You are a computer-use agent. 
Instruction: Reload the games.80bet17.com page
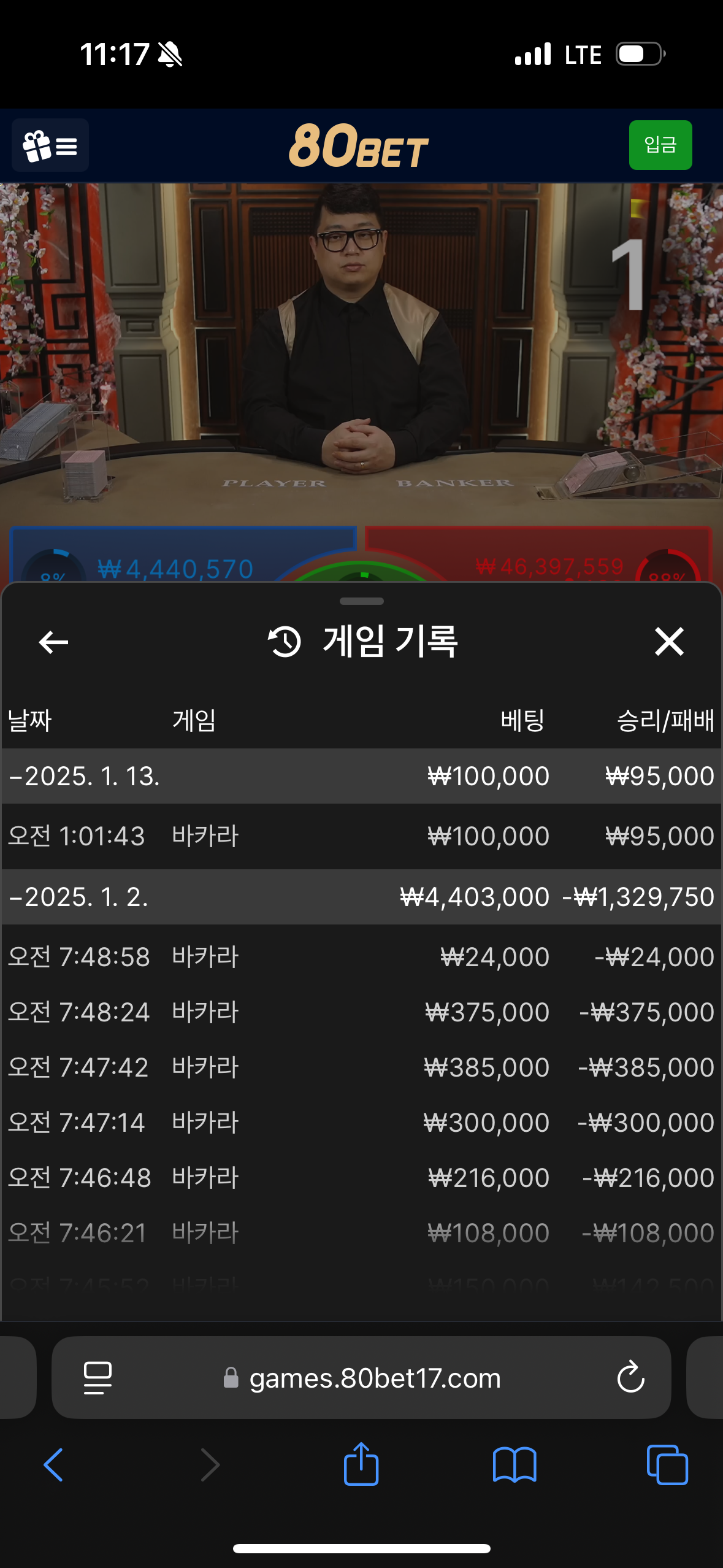coord(630,1378)
